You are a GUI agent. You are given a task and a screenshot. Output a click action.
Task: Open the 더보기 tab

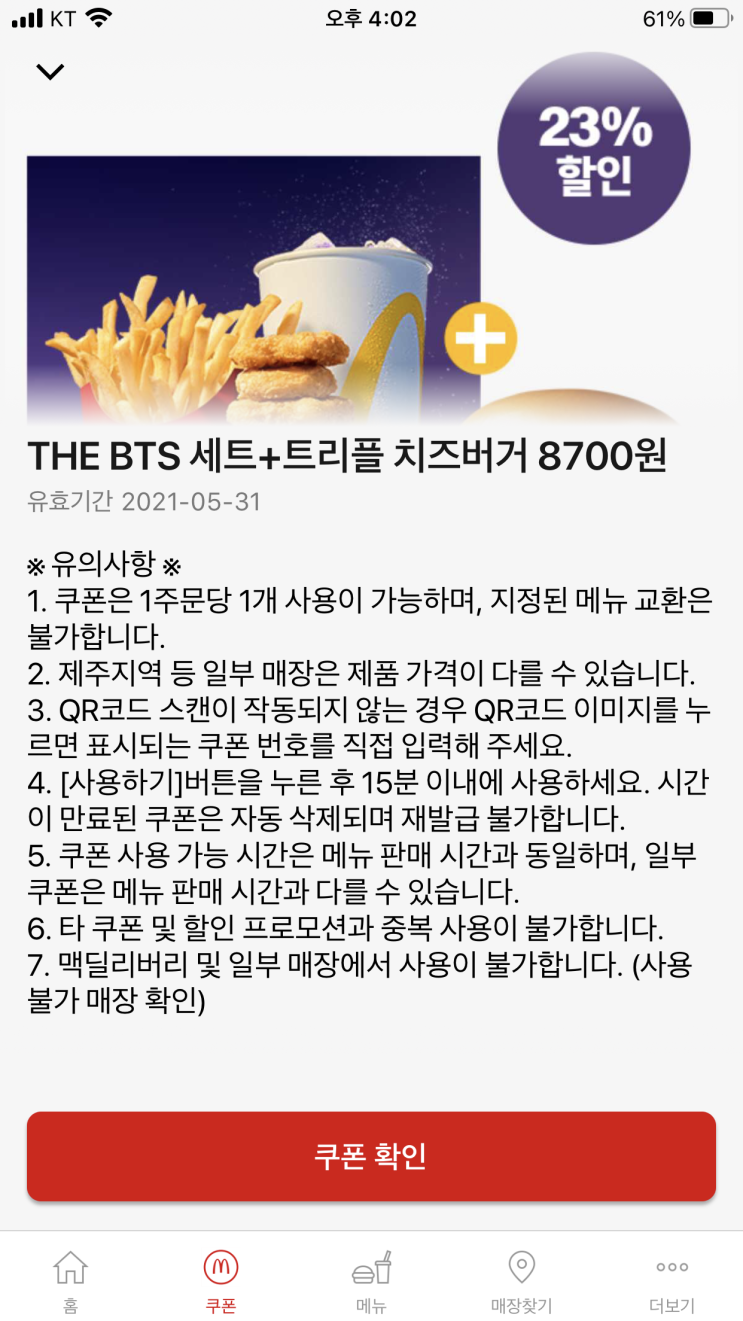coord(672,1281)
